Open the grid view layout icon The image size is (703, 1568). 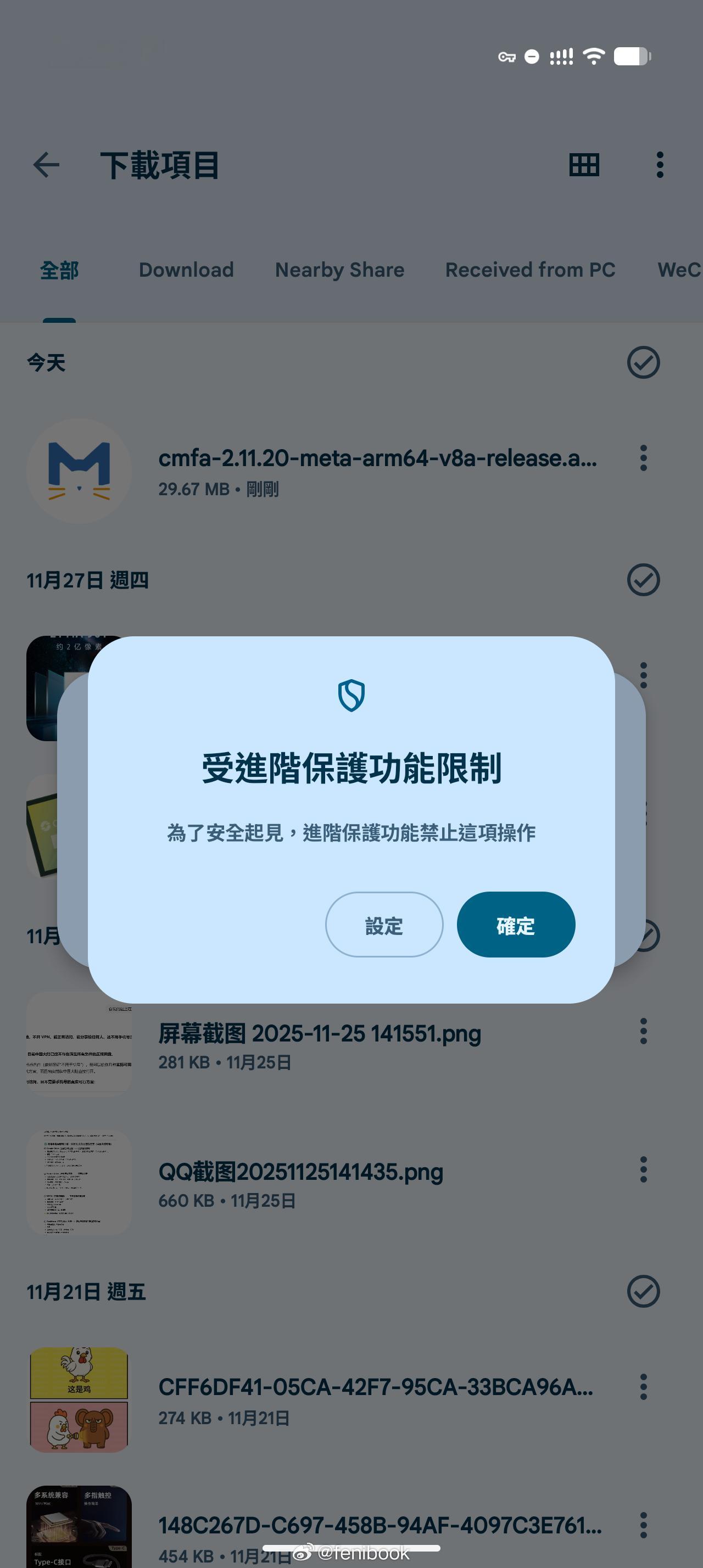click(584, 164)
